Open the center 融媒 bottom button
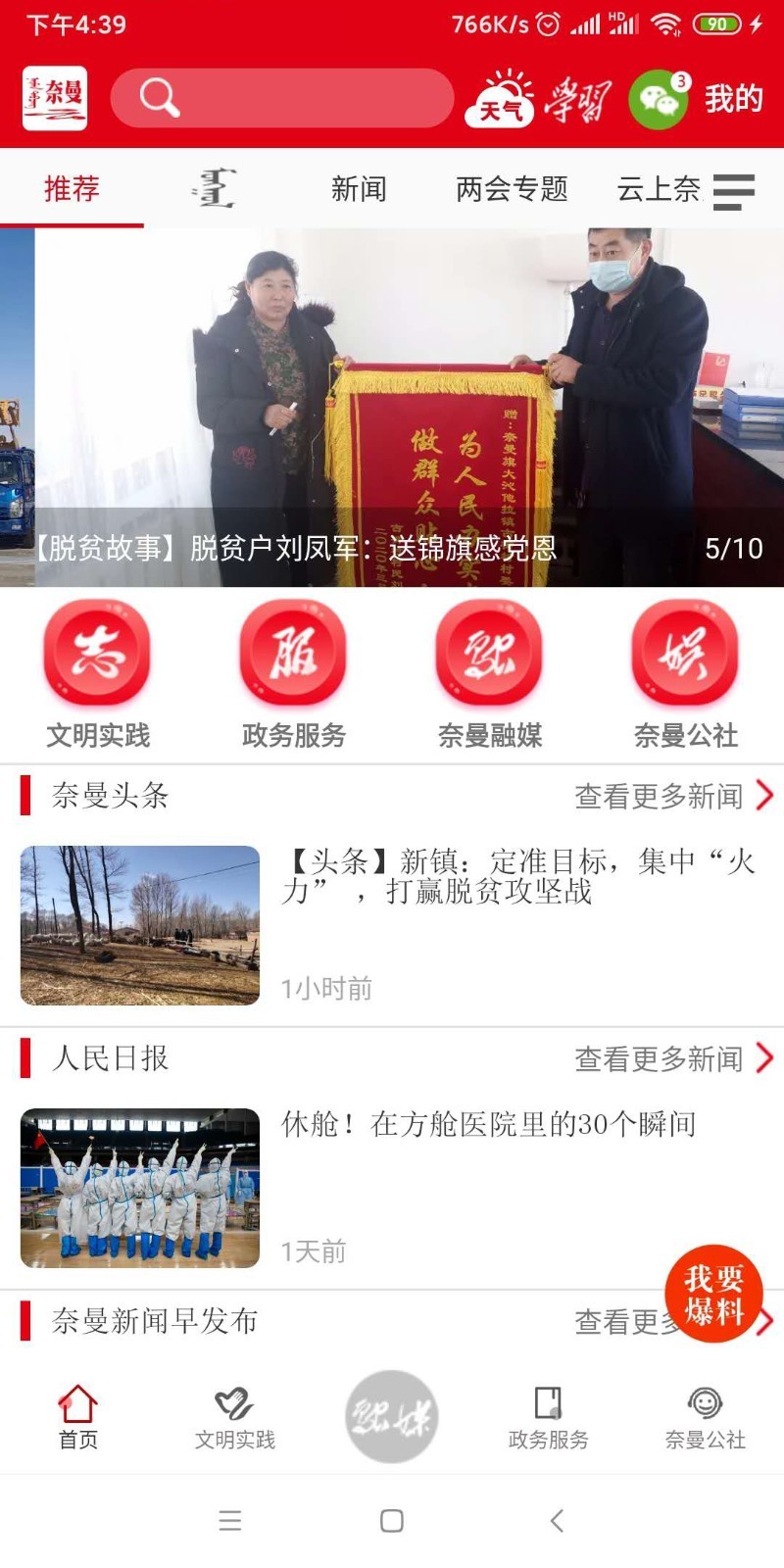 [392, 1416]
